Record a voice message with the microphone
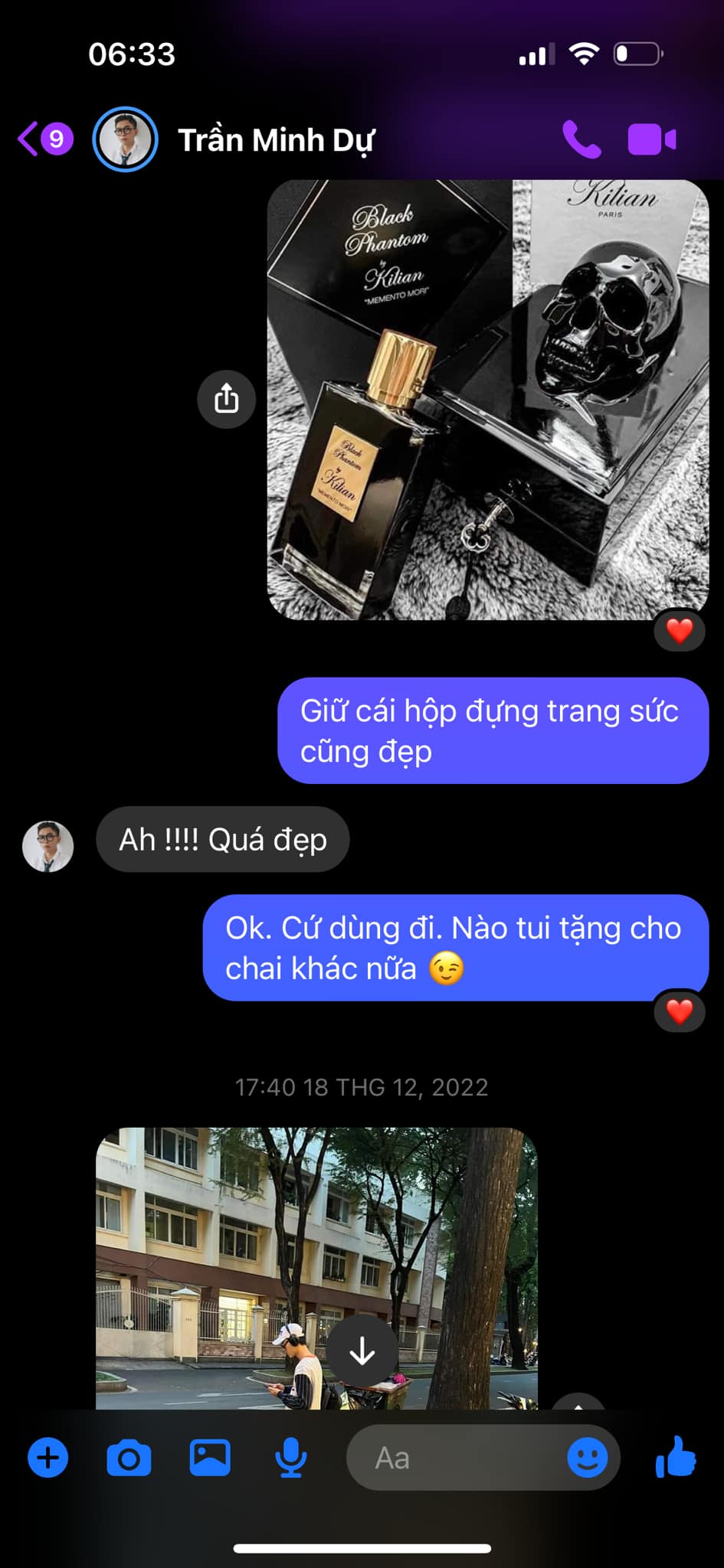 (x=289, y=1457)
